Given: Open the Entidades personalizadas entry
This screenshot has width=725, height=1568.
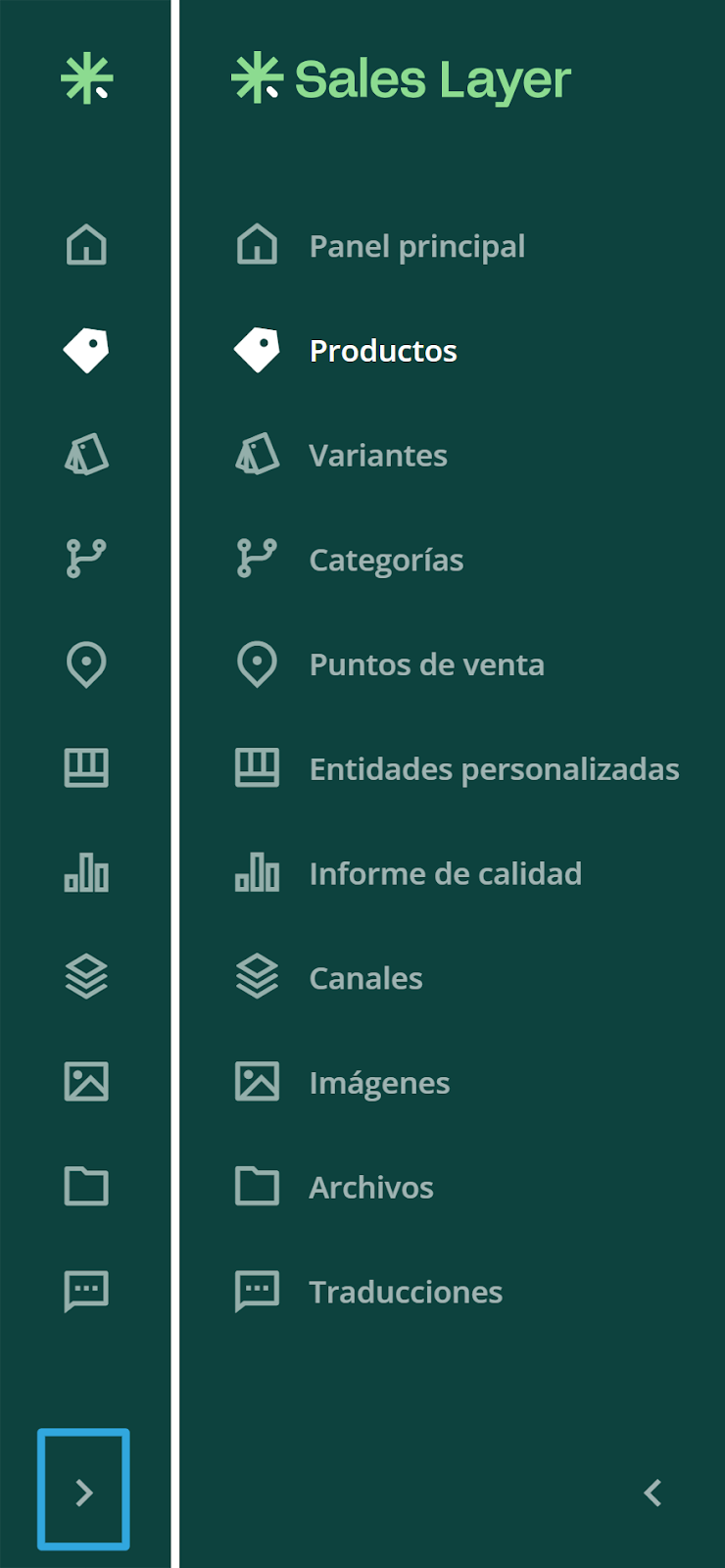Looking at the screenshot, I should pos(457,769).
